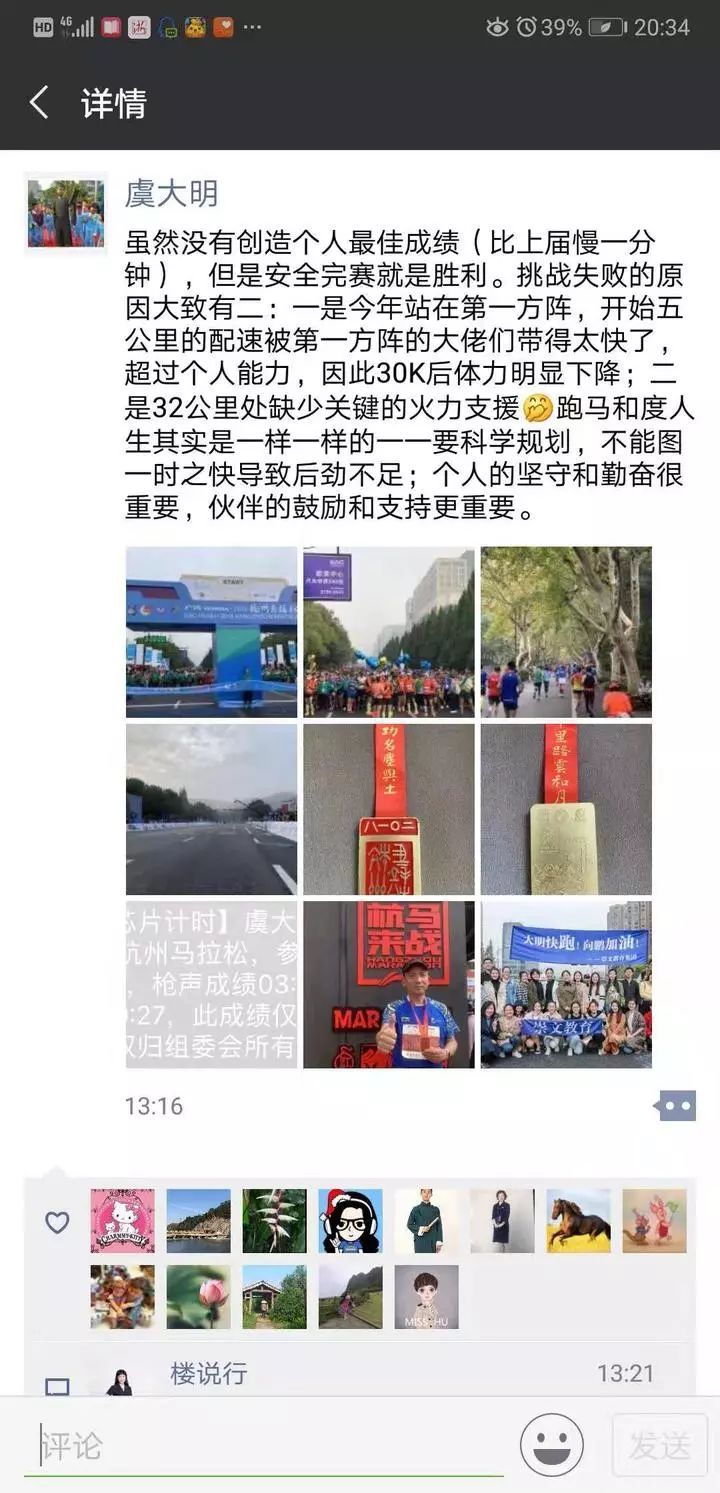View the chip timing result screenshot
This screenshot has height=1493, width=720.
[x=211, y=984]
